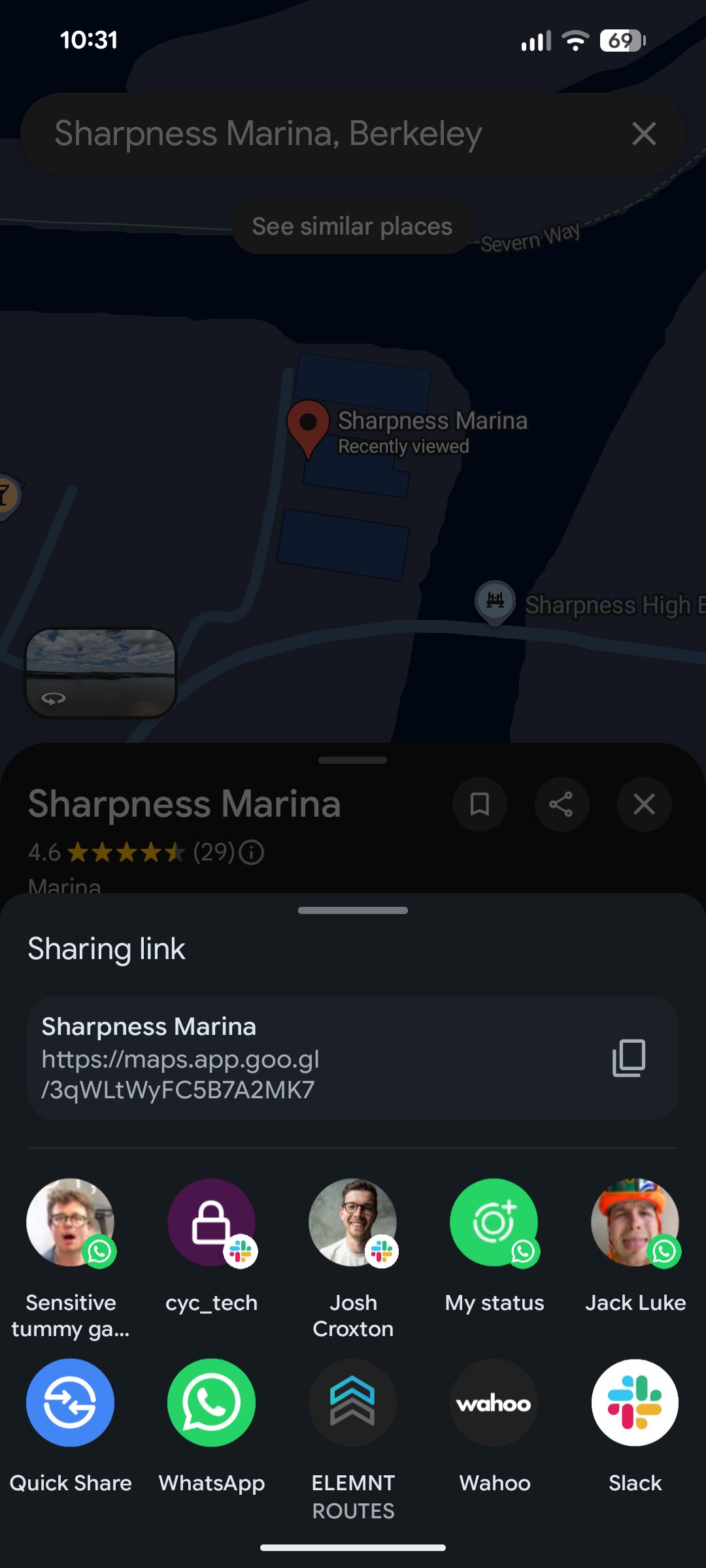The width and height of the screenshot is (706, 1568).
Task: Clear the search field text
Action: [644, 133]
